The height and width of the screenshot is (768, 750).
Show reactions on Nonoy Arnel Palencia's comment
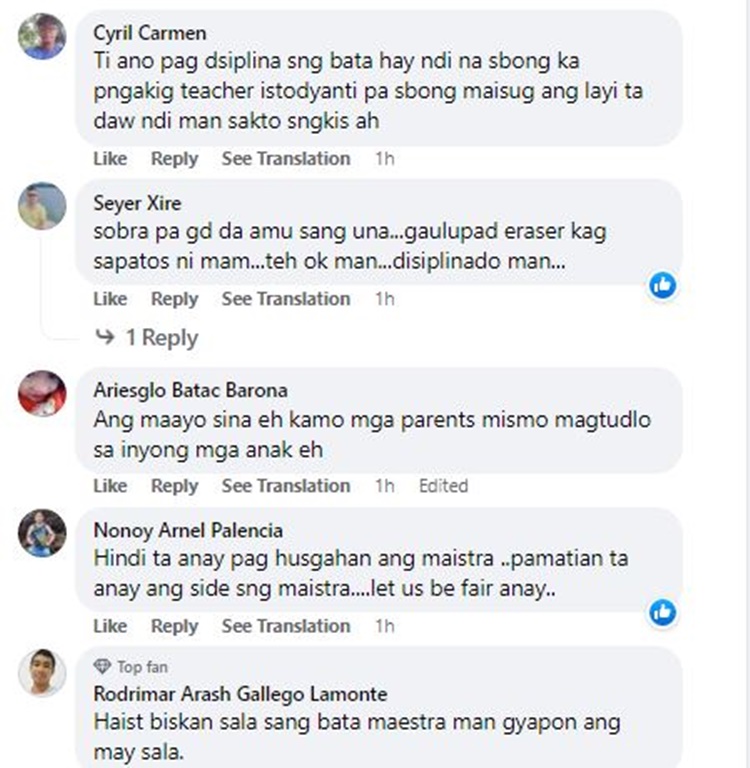click(x=662, y=612)
